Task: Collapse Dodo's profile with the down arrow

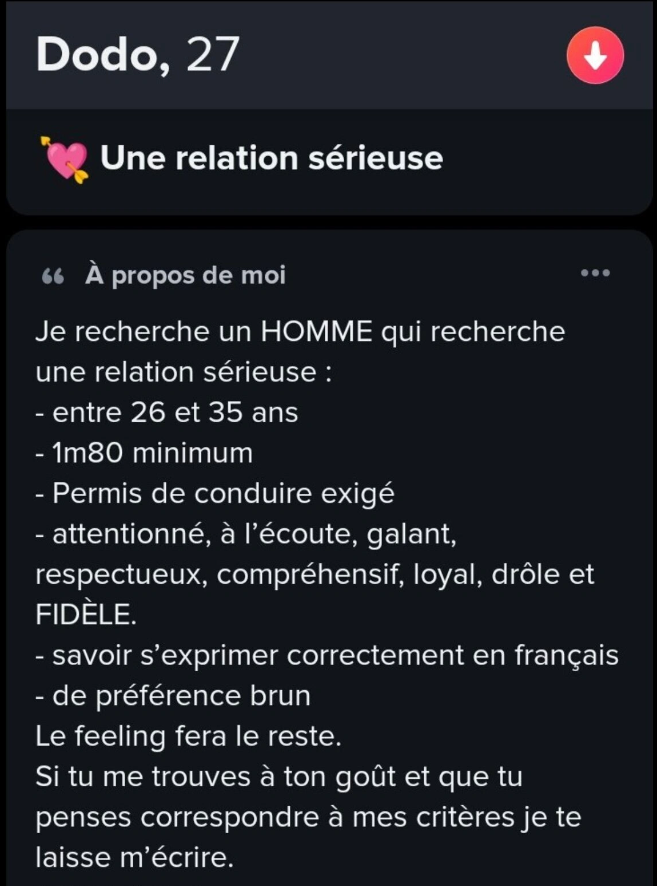Action: pyautogui.click(x=595, y=57)
